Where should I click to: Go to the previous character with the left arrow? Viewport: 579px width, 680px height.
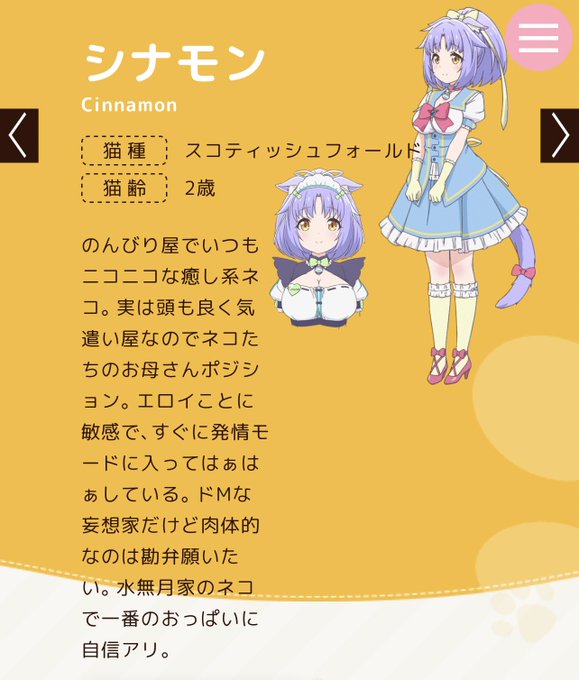pyautogui.click(x=19, y=136)
